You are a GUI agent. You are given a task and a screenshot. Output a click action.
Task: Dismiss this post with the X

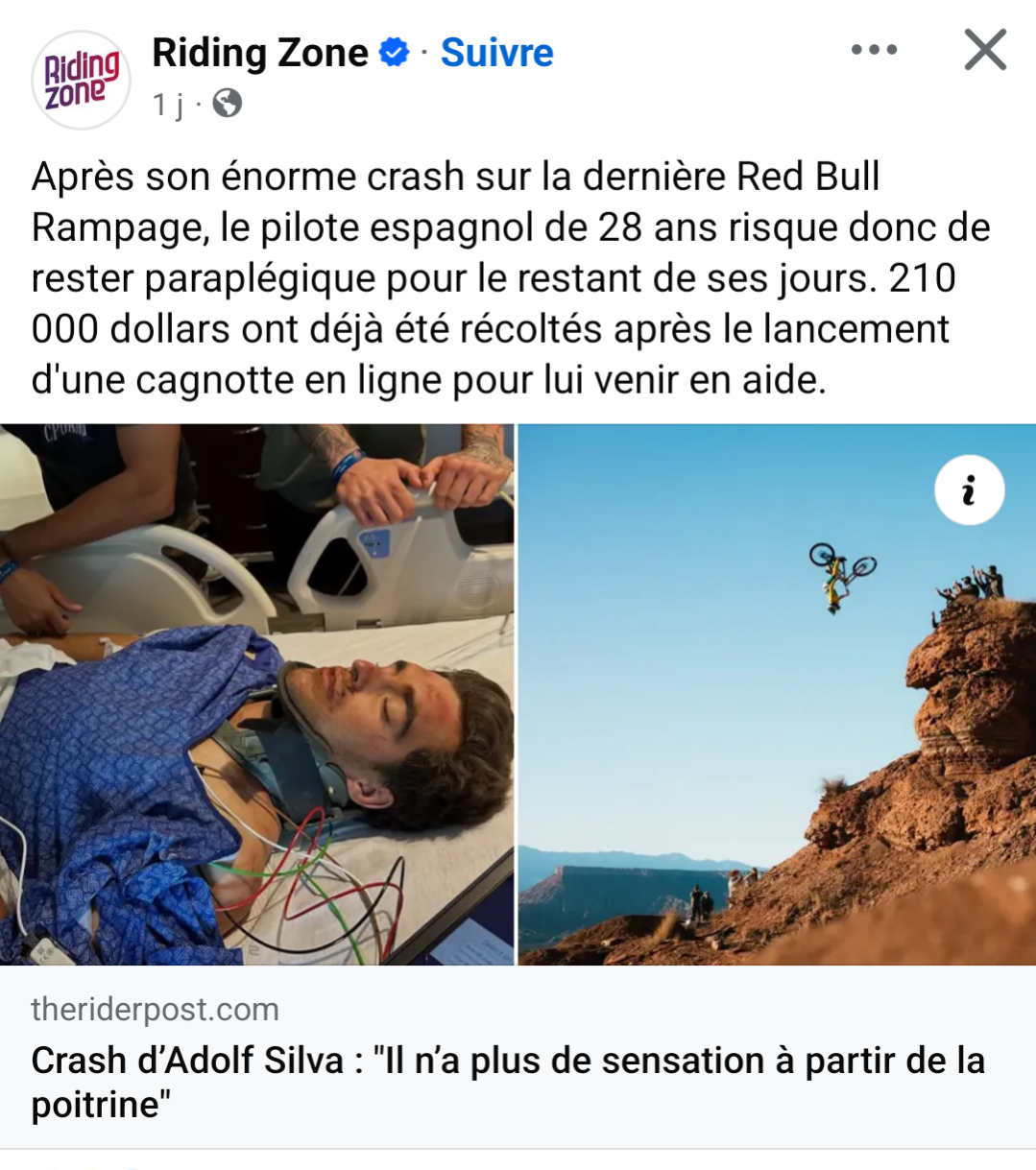tap(985, 50)
